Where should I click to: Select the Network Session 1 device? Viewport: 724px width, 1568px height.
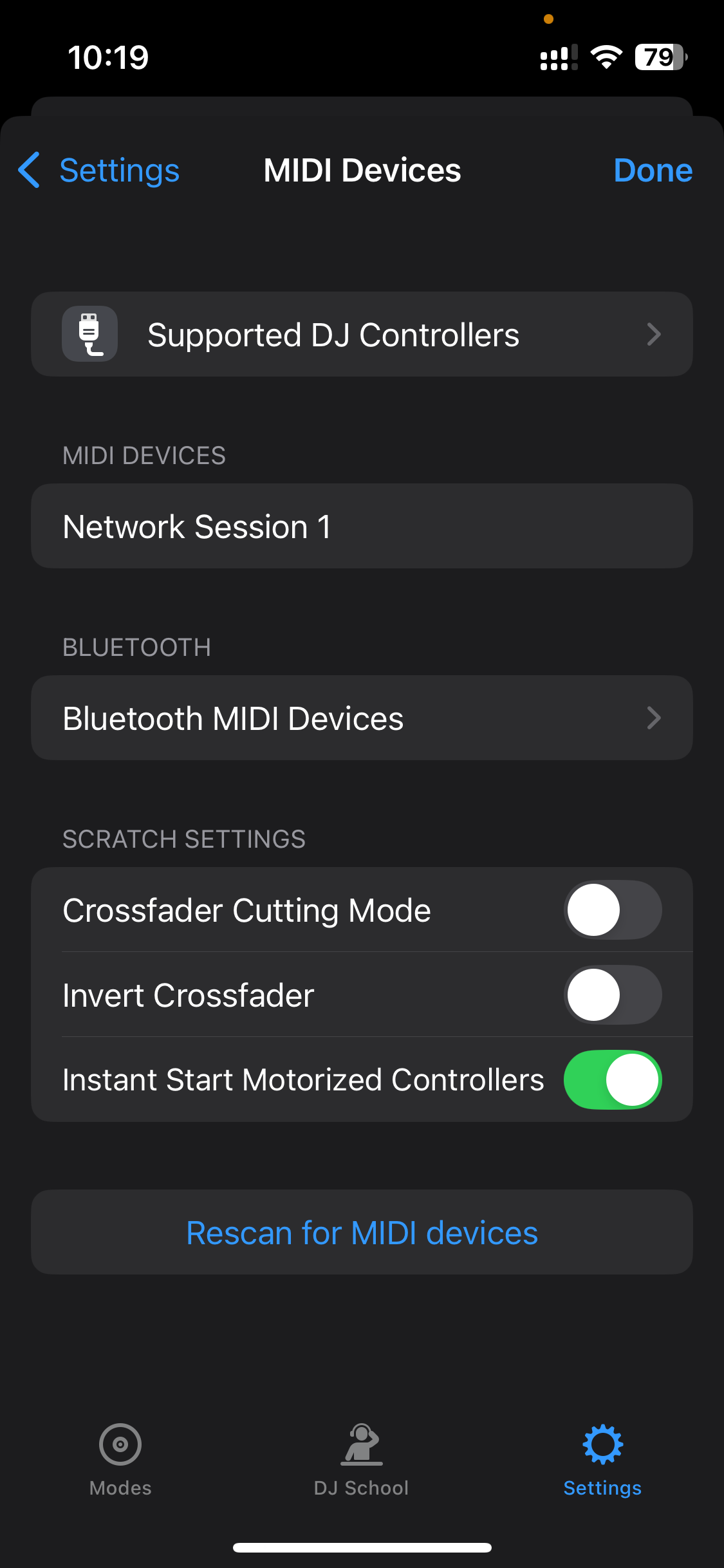[x=362, y=525]
